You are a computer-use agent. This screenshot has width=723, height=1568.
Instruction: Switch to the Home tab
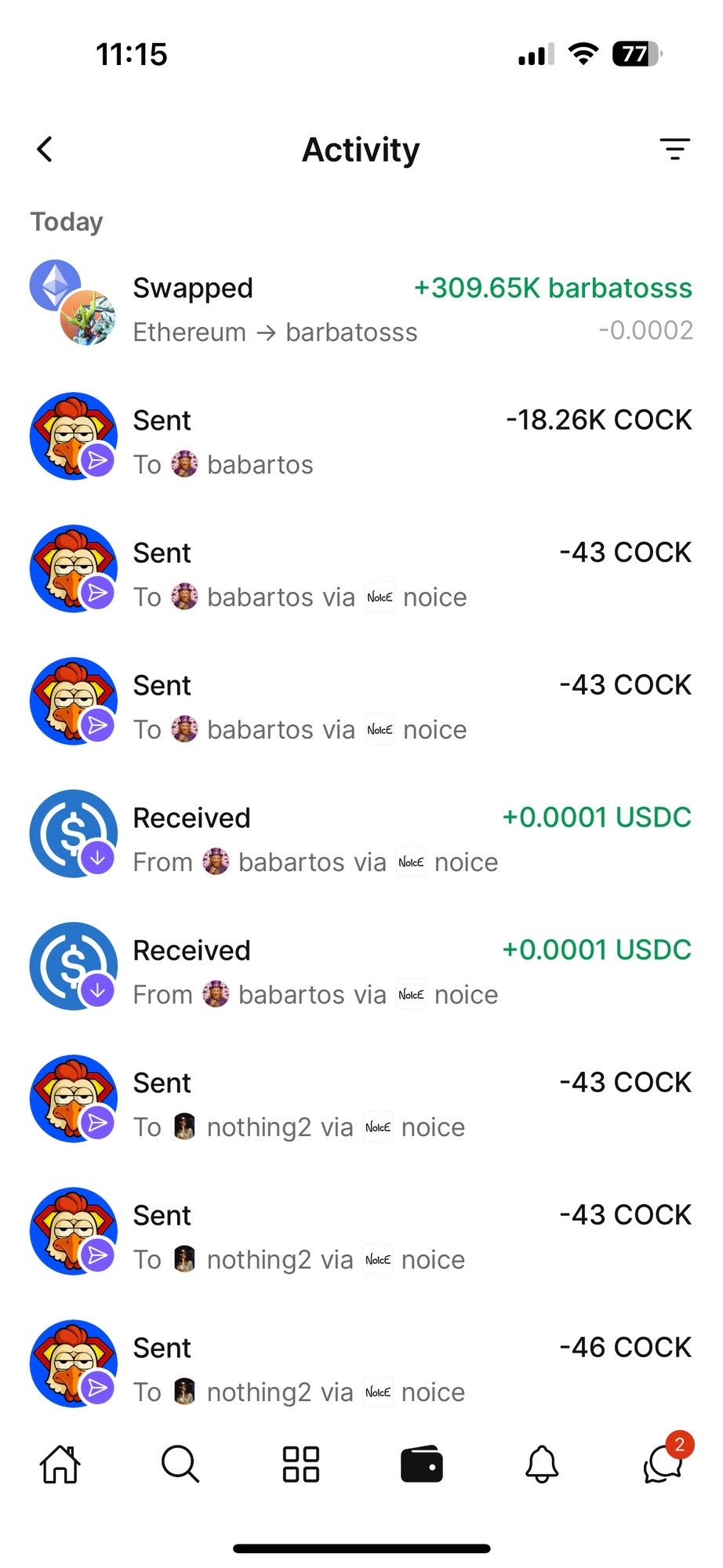60,1464
